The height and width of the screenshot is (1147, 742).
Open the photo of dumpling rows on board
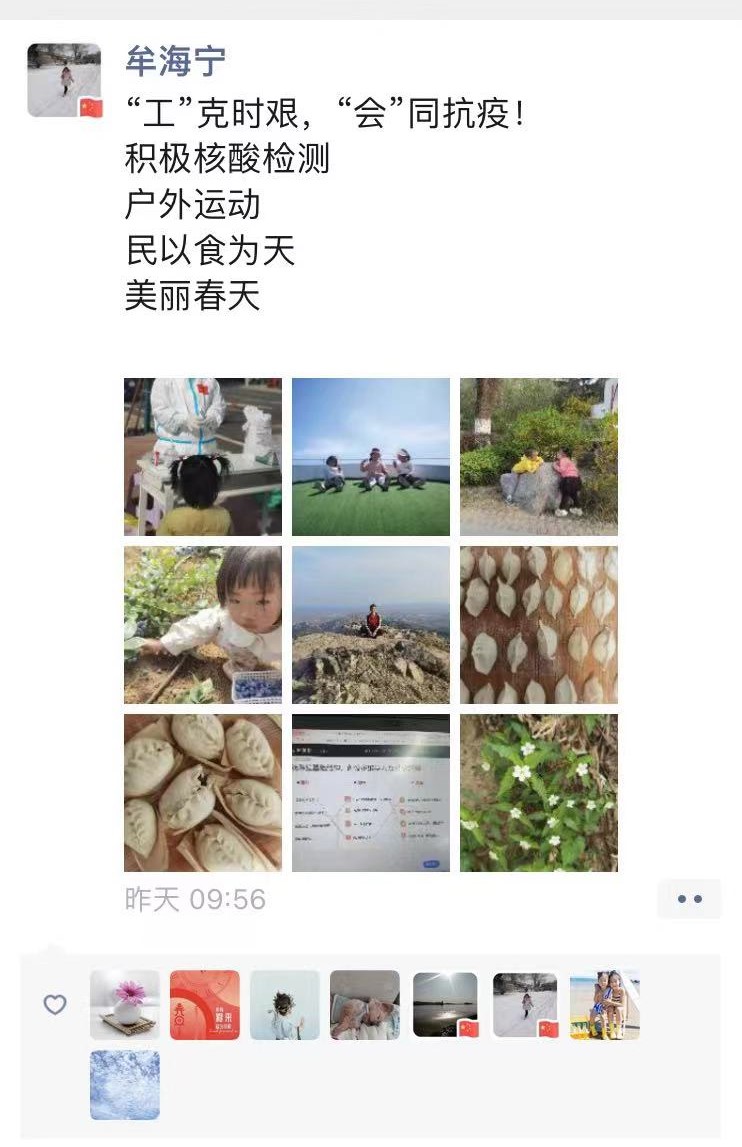[x=539, y=625]
